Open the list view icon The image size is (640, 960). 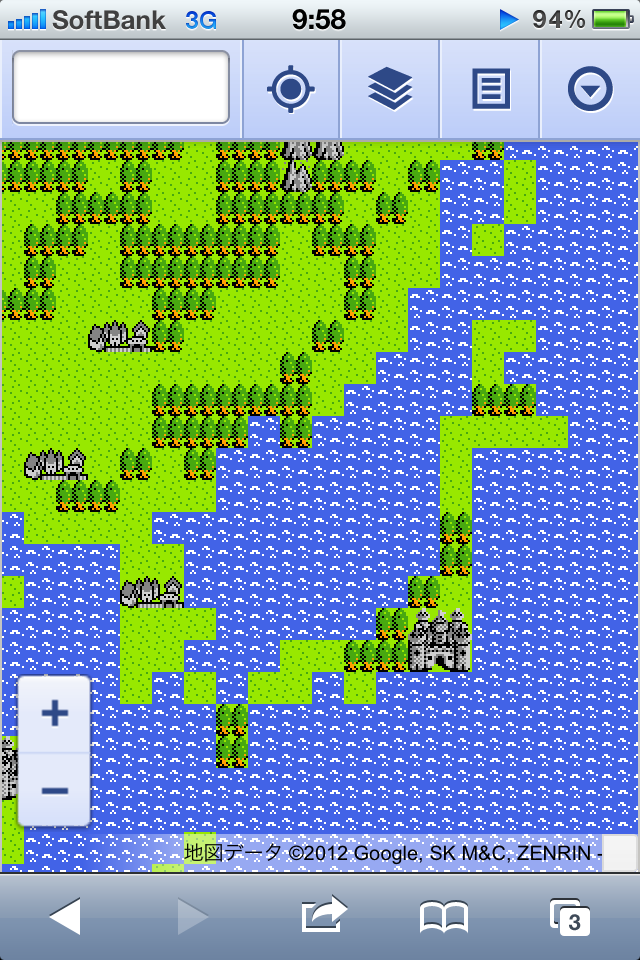click(490, 90)
